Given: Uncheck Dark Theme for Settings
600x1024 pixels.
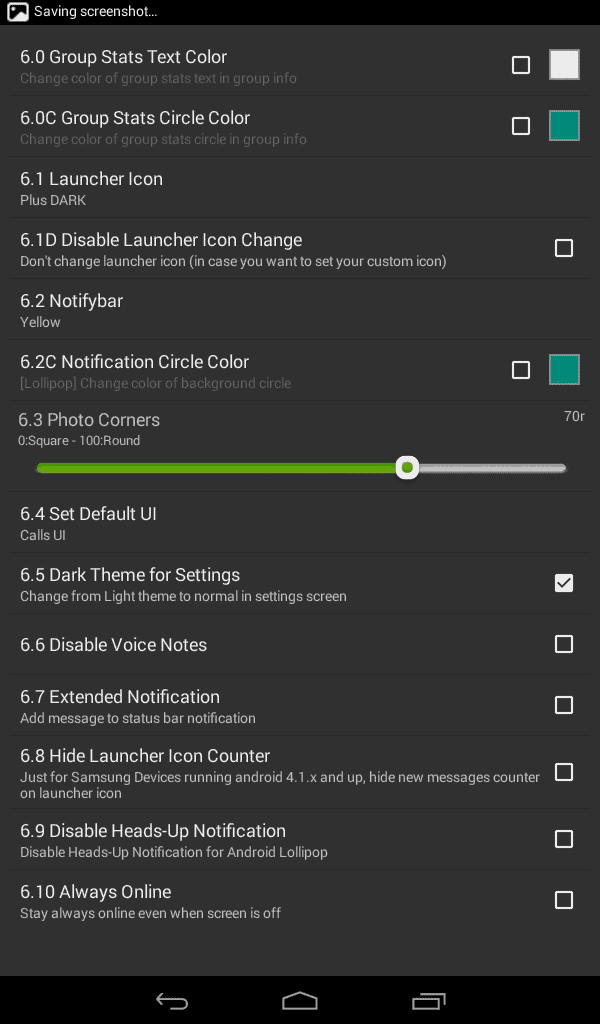Looking at the screenshot, I should point(563,583).
